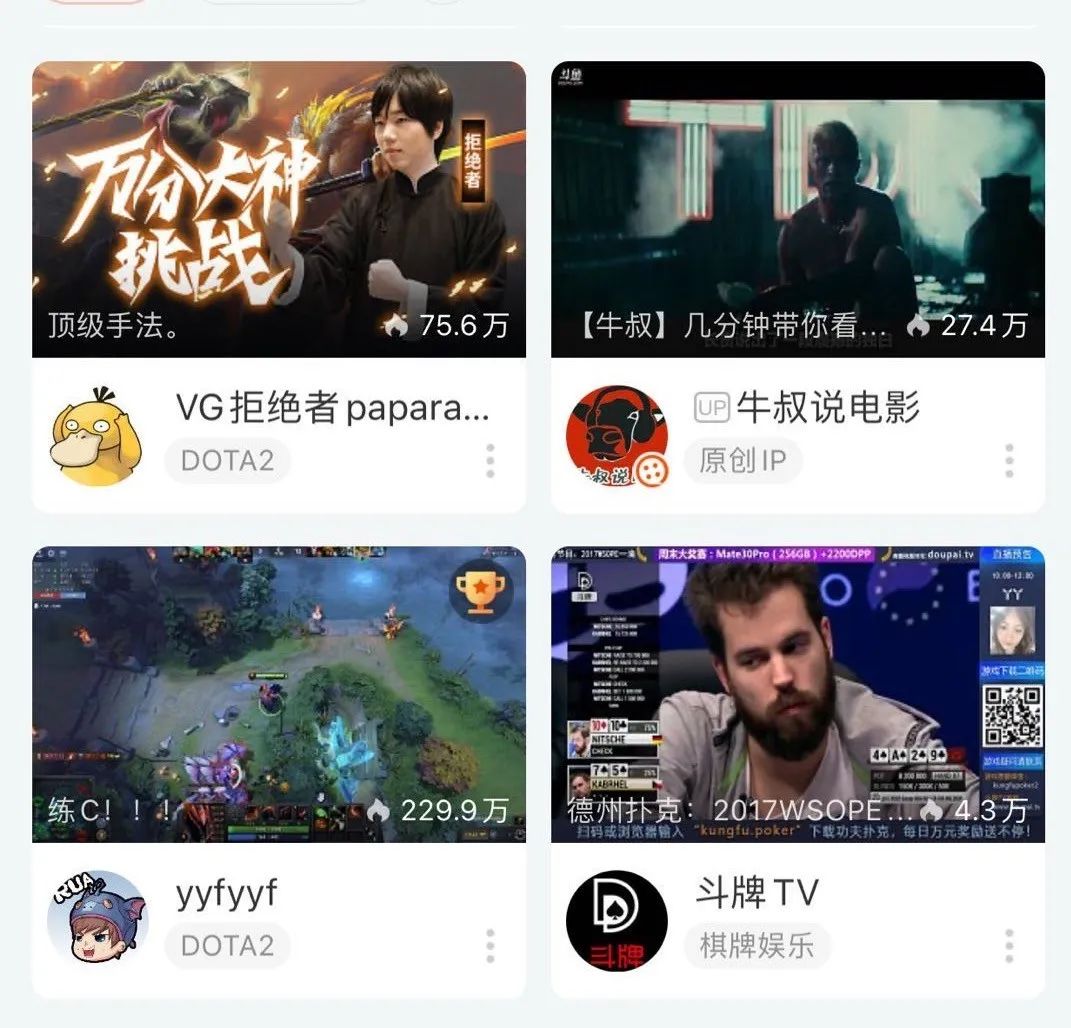Open more options for VG 拒绝者 card
This screenshot has height=1028, width=1071.
pos(490,461)
